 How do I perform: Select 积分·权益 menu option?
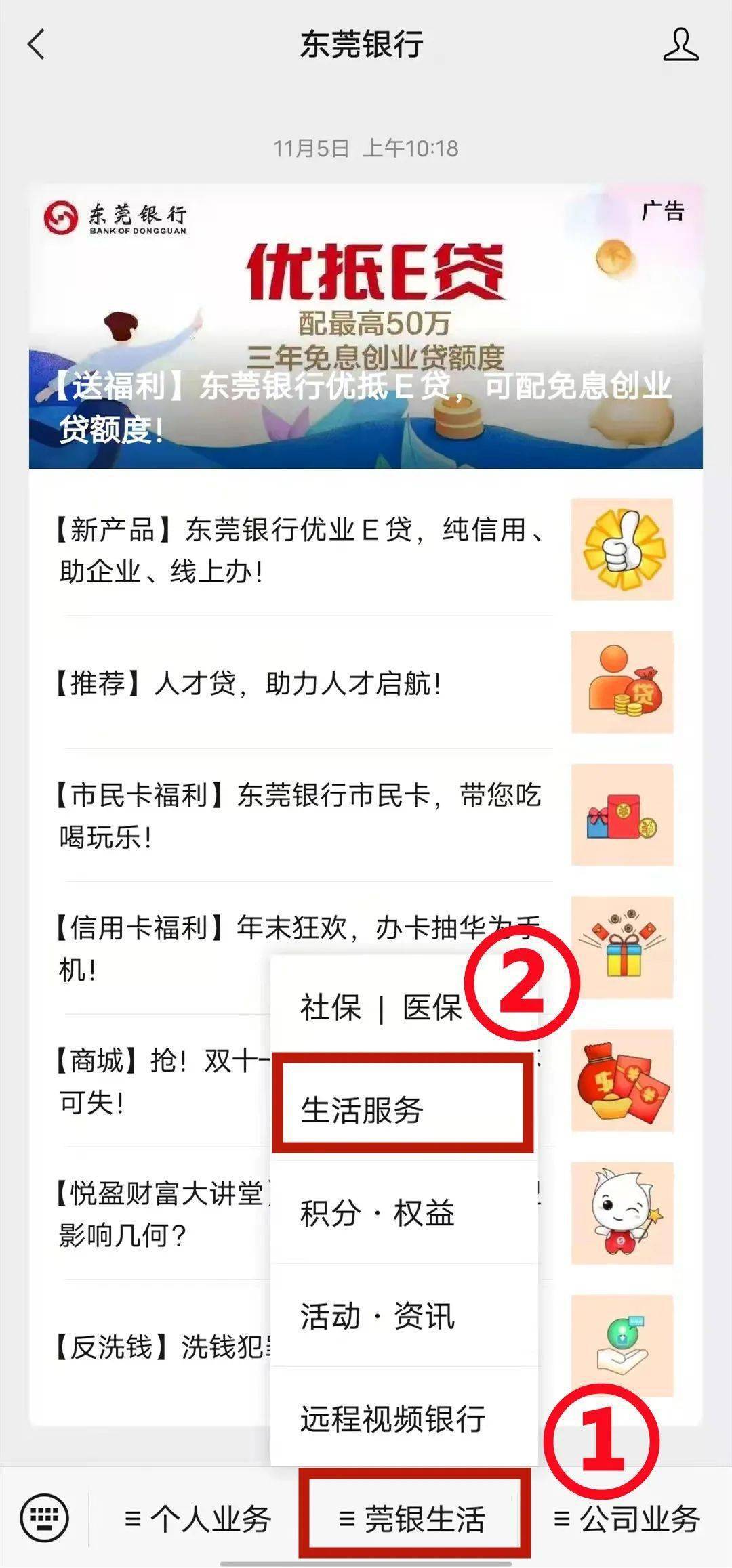click(x=403, y=1212)
